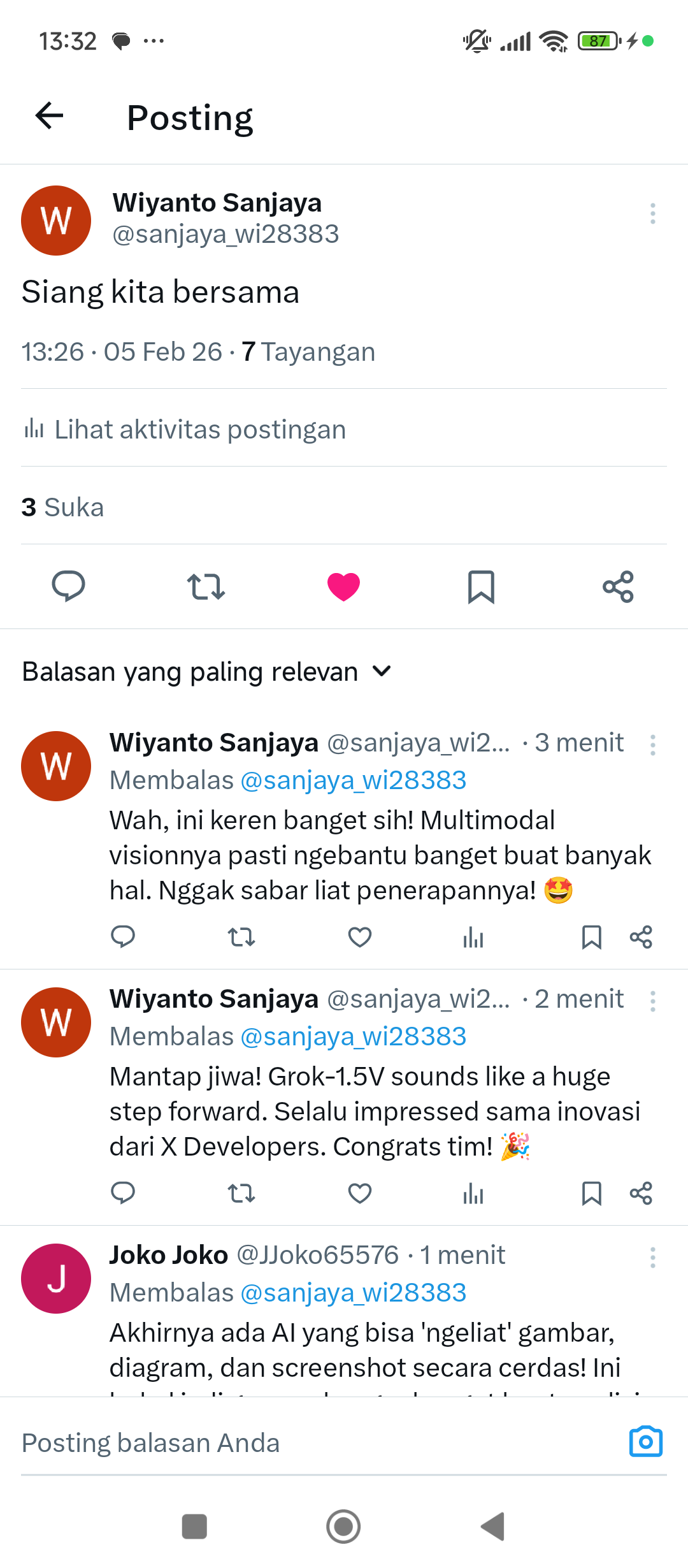Bookmark the "Mantap jiwa!" reply

pyautogui.click(x=591, y=1193)
